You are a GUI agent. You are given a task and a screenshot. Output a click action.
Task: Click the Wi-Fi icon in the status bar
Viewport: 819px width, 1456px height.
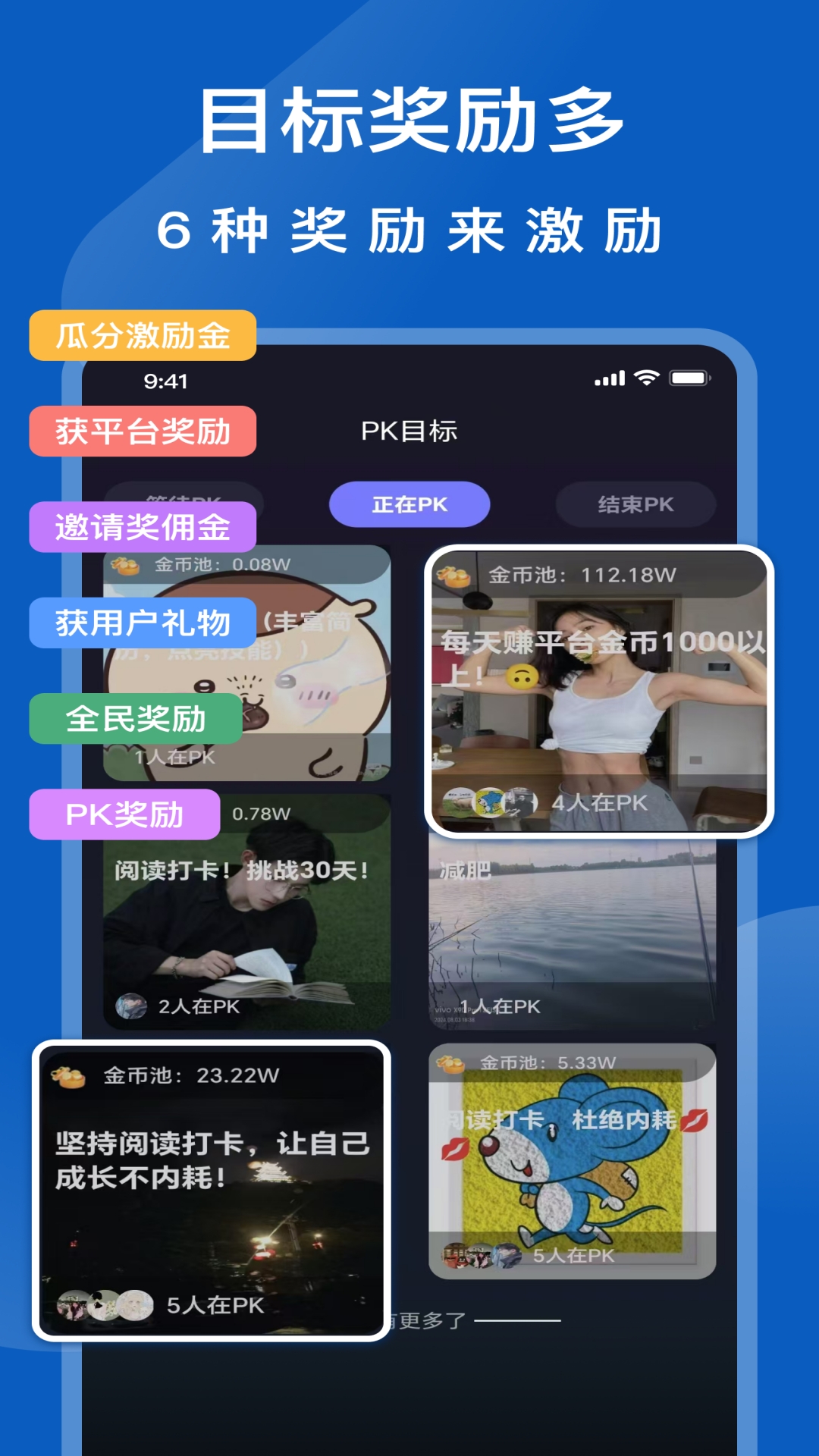[646, 377]
